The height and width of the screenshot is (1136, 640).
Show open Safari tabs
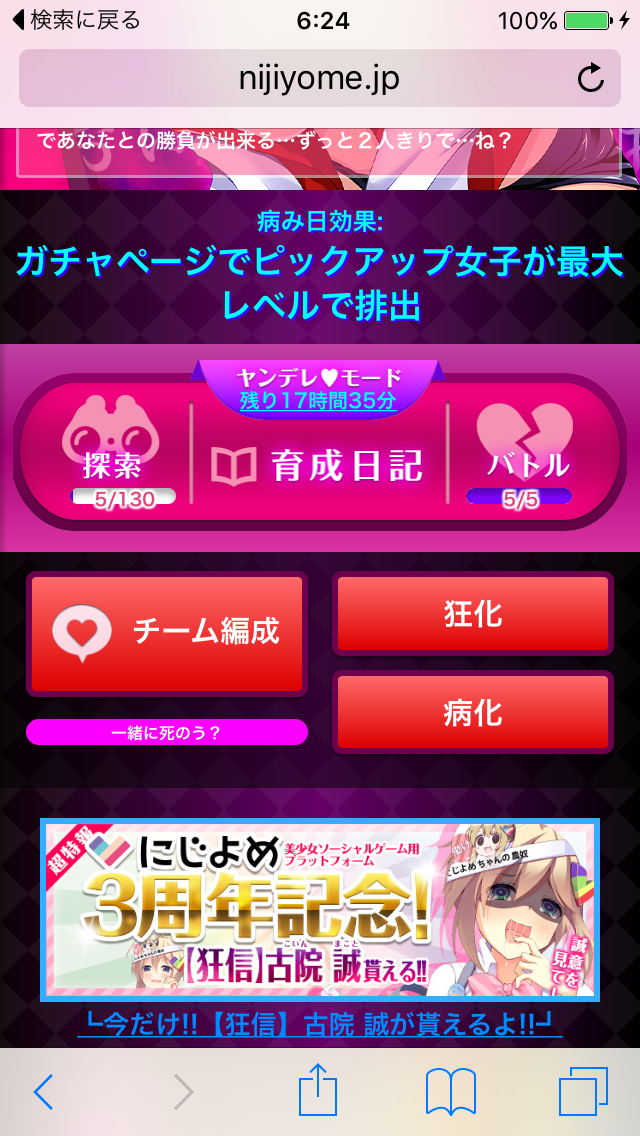coord(583,1092)
